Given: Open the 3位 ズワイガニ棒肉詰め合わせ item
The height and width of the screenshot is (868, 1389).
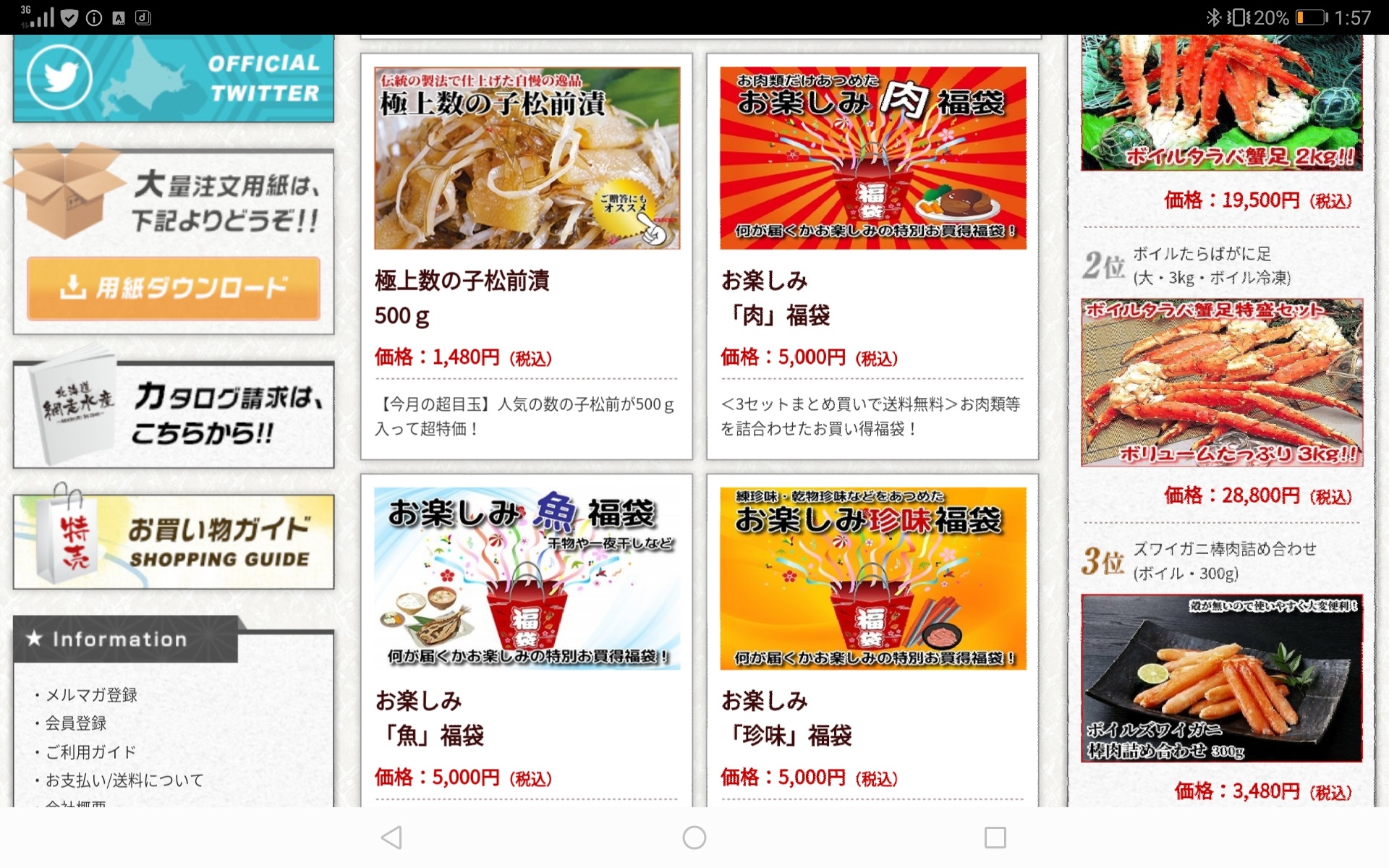Looking at the screenshot, I should [1221, 678].
